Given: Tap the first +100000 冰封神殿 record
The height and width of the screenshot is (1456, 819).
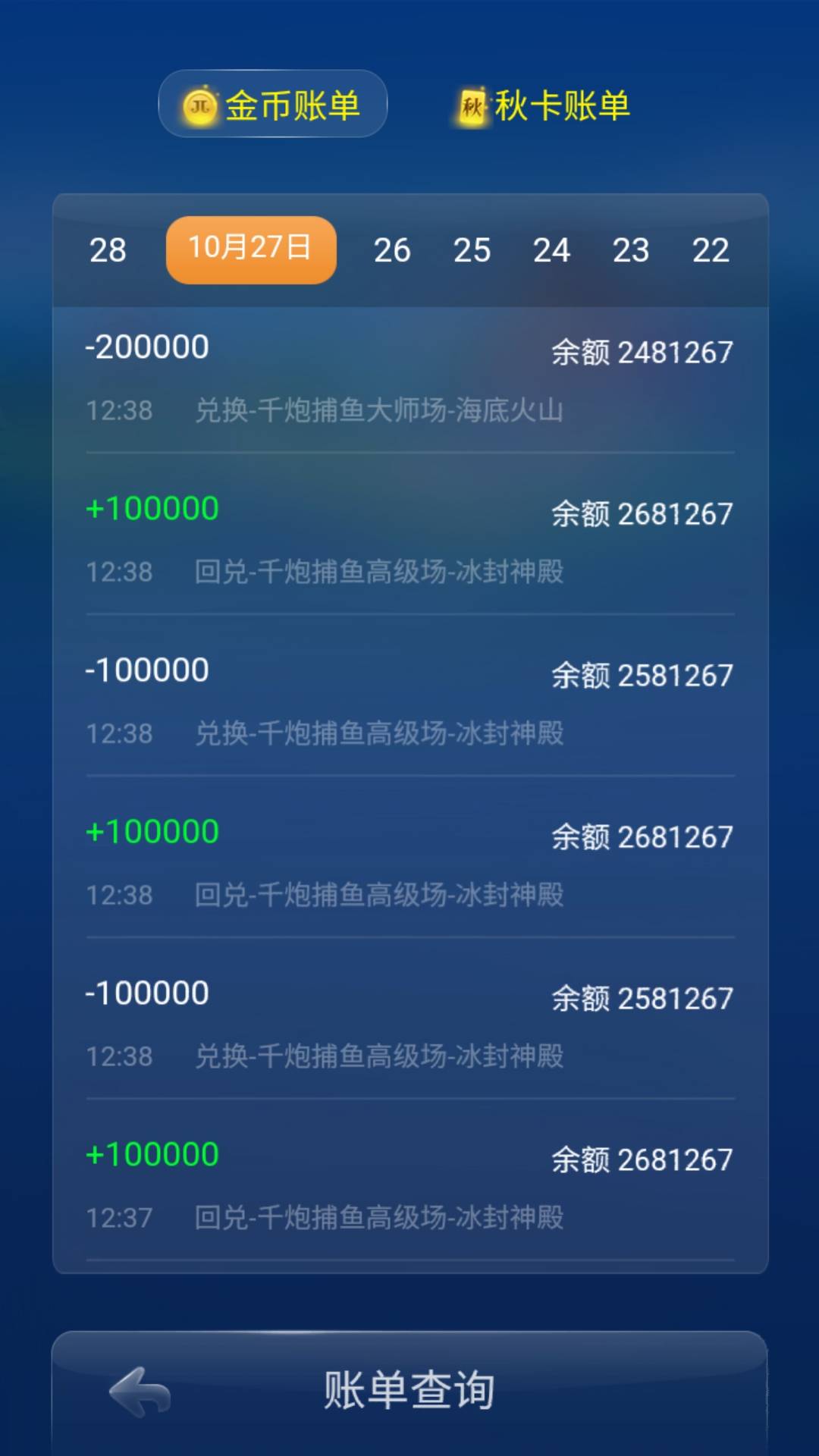Looking at the screenshot, I should 409,536.
